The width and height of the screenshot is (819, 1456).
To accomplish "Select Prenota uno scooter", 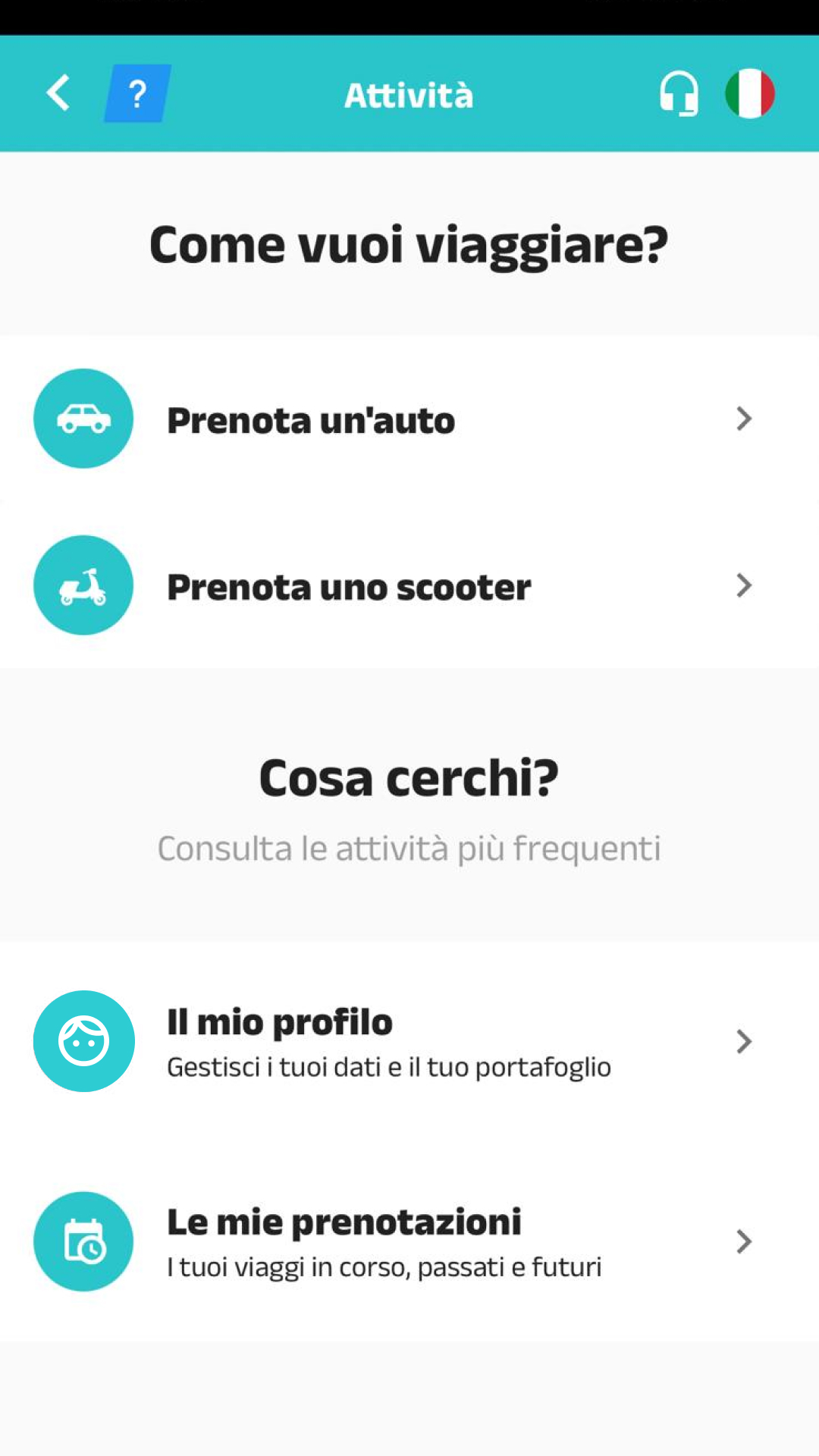I will pos(409,585).
